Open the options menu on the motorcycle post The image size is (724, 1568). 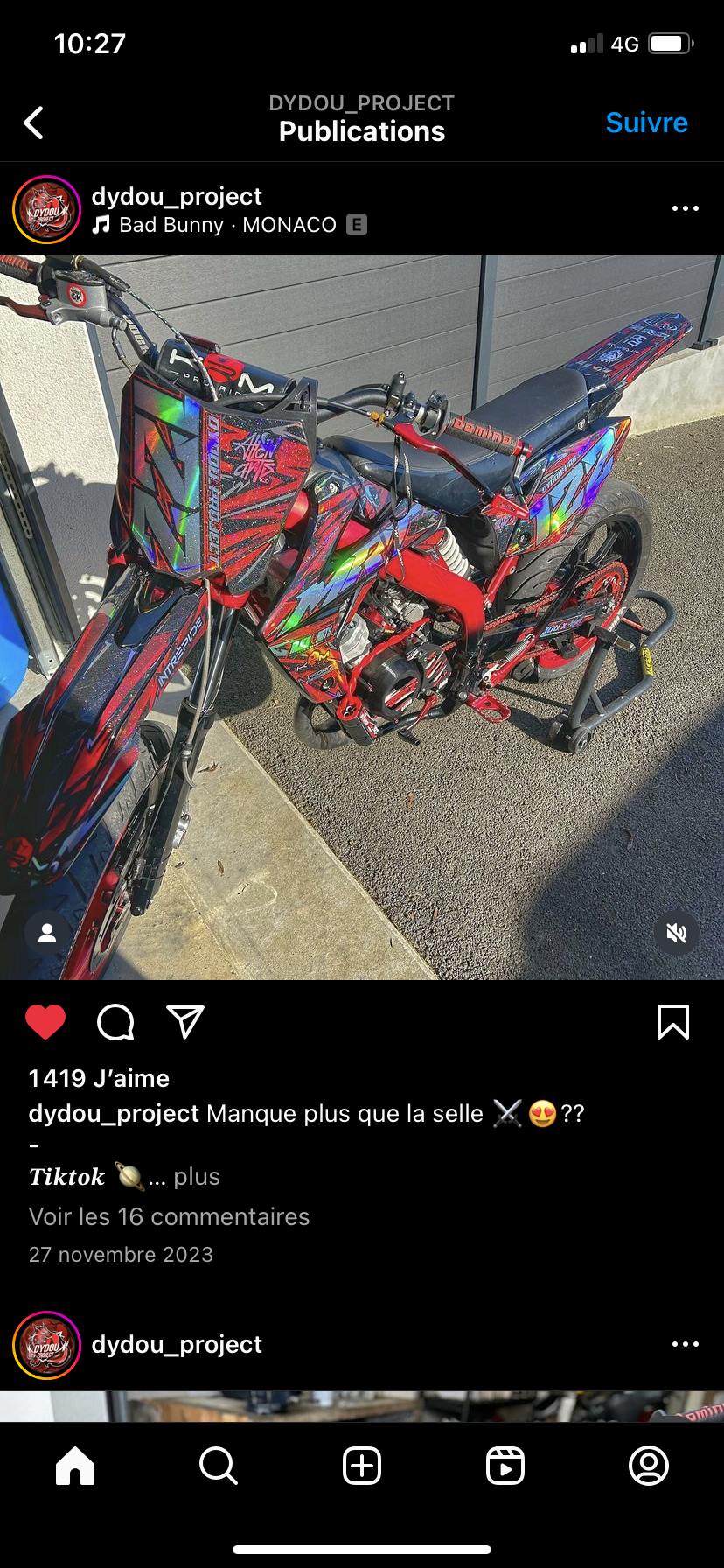(685, 208)
